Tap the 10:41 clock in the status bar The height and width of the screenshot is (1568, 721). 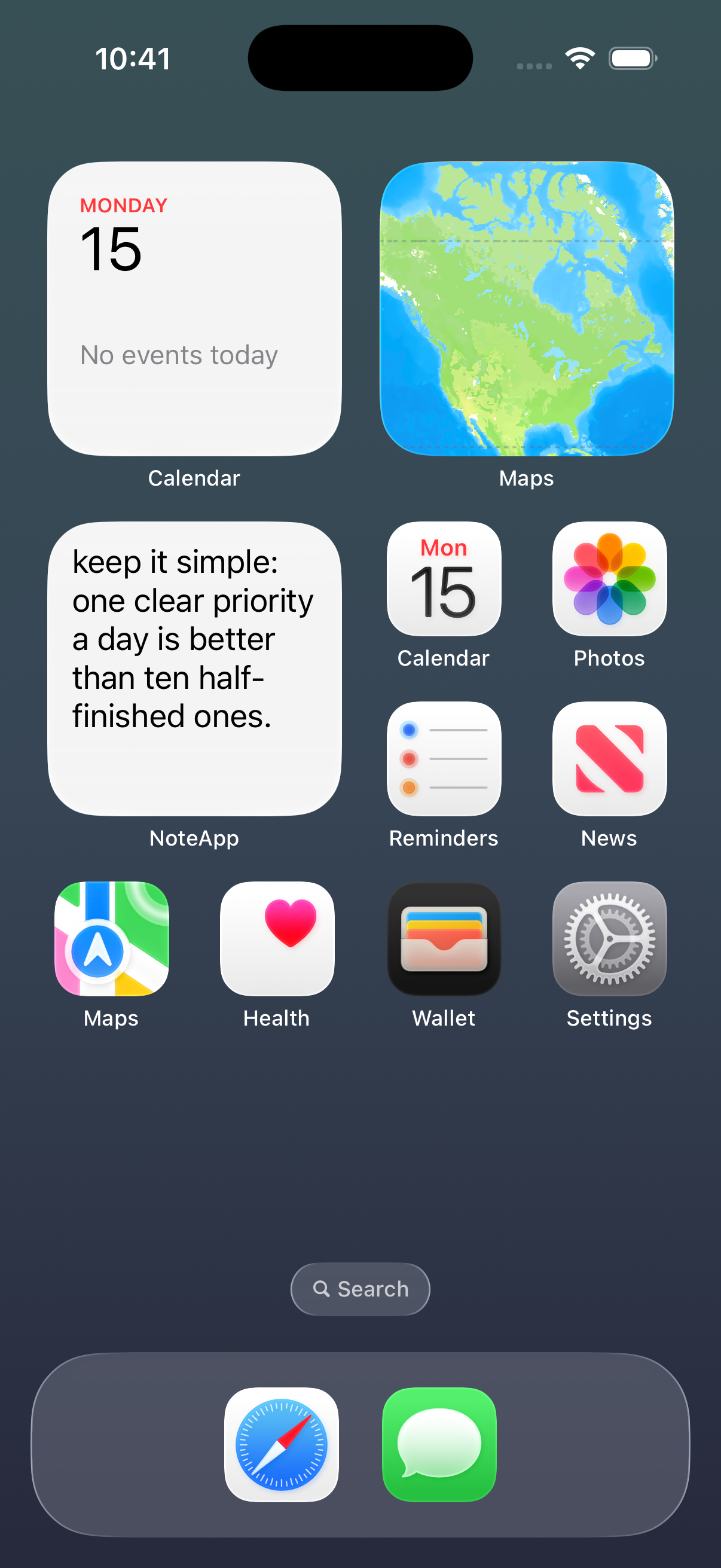132,59
